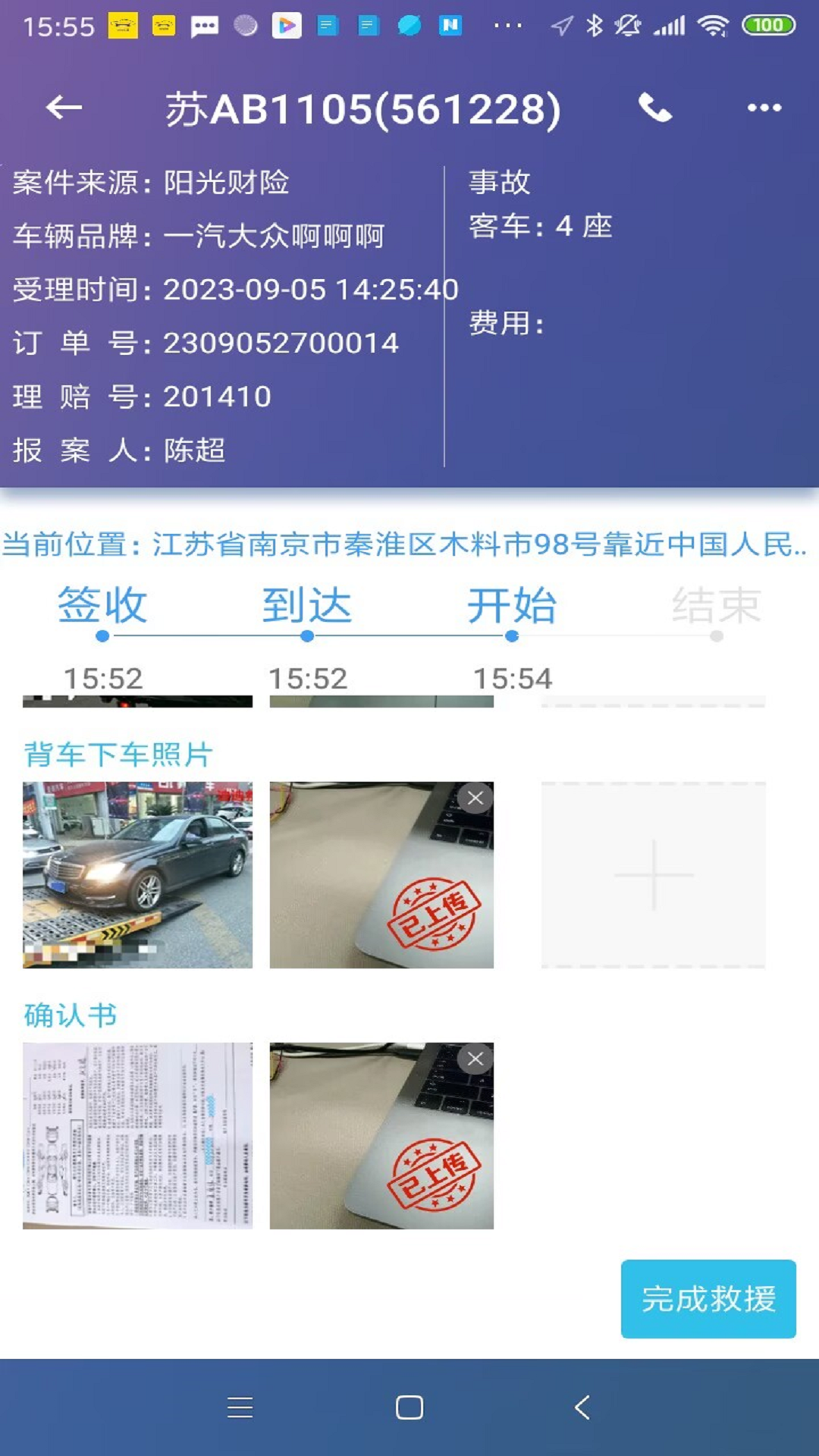Tap the 结束 step marker dot
The image size is (819, 1456).
[x=717, y=638]
